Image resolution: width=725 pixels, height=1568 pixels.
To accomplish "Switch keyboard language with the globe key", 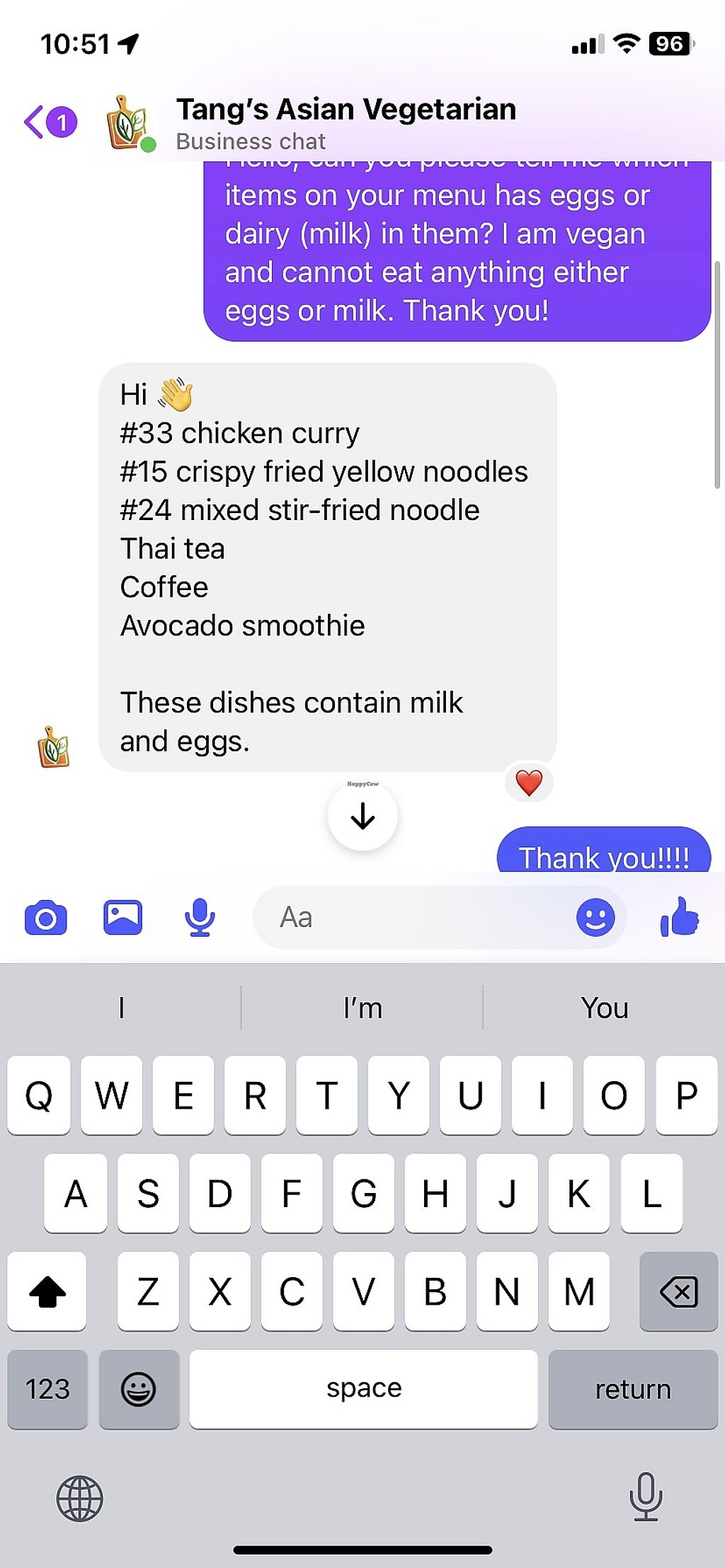I will 79,1498.
